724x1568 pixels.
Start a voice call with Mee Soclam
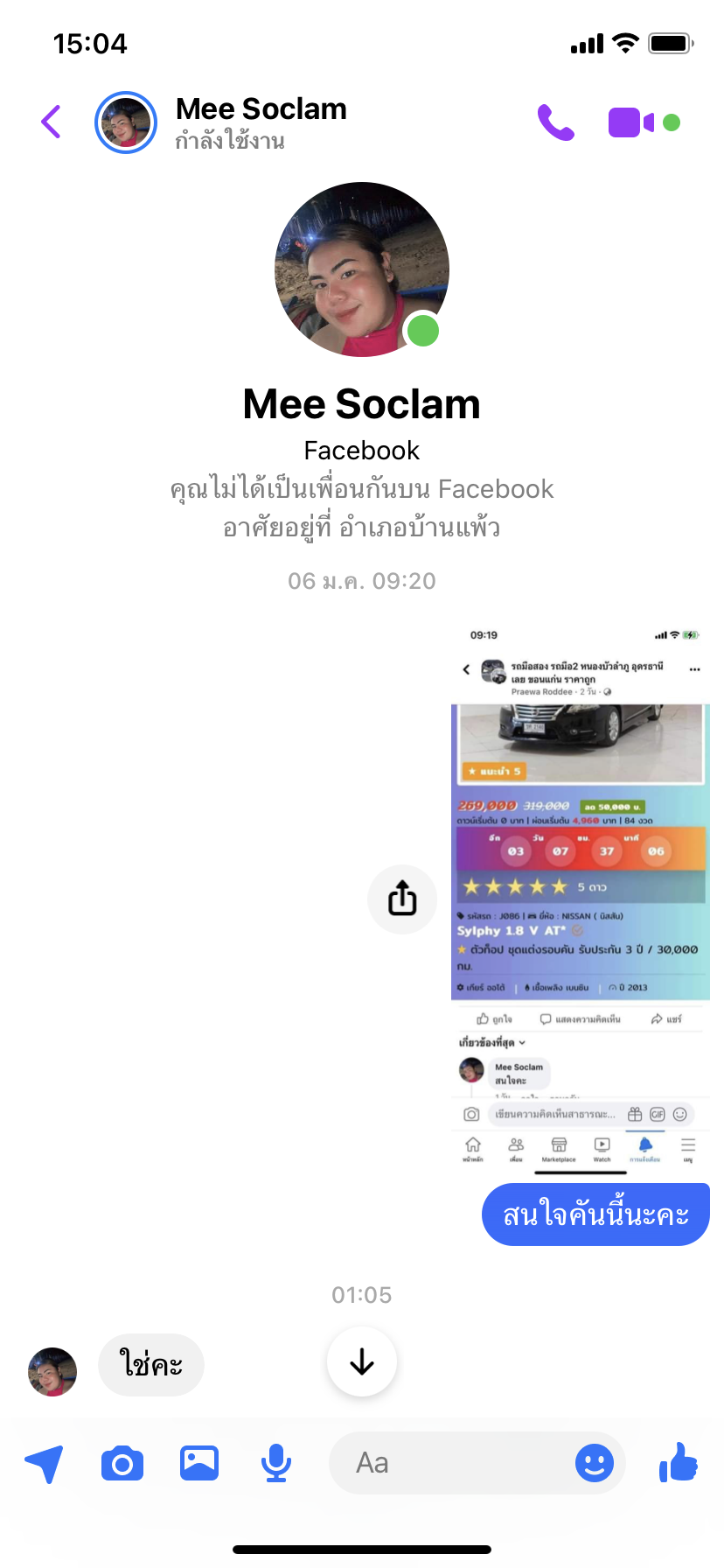click(x=556, y=122)
